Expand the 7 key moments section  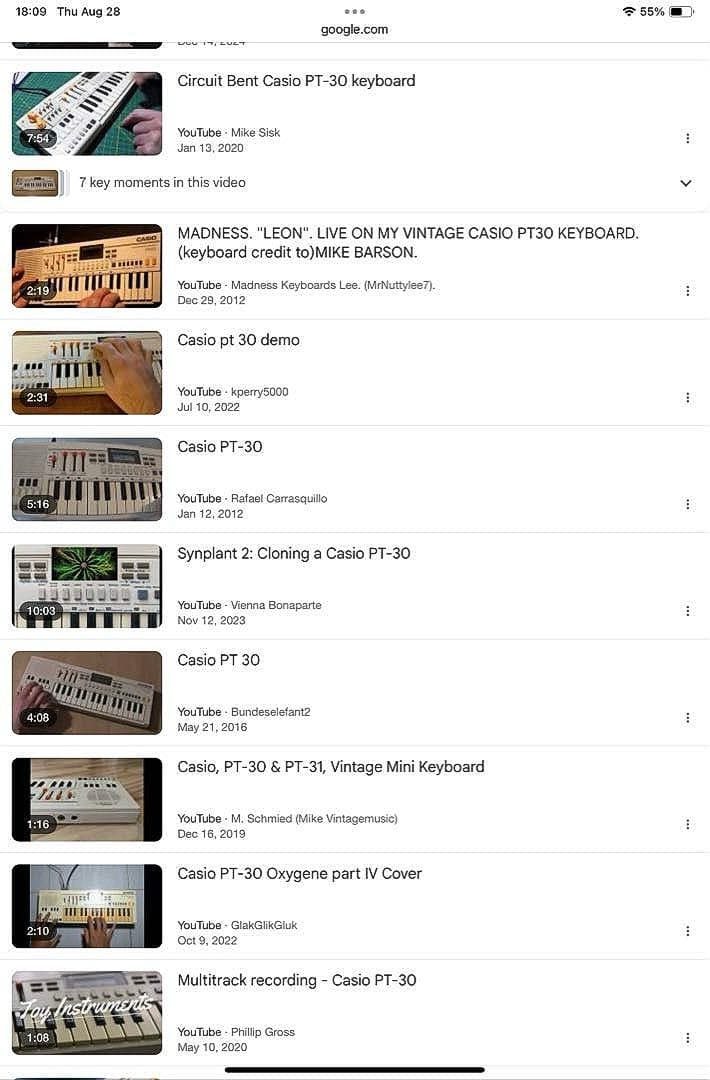tap(685, 183)
